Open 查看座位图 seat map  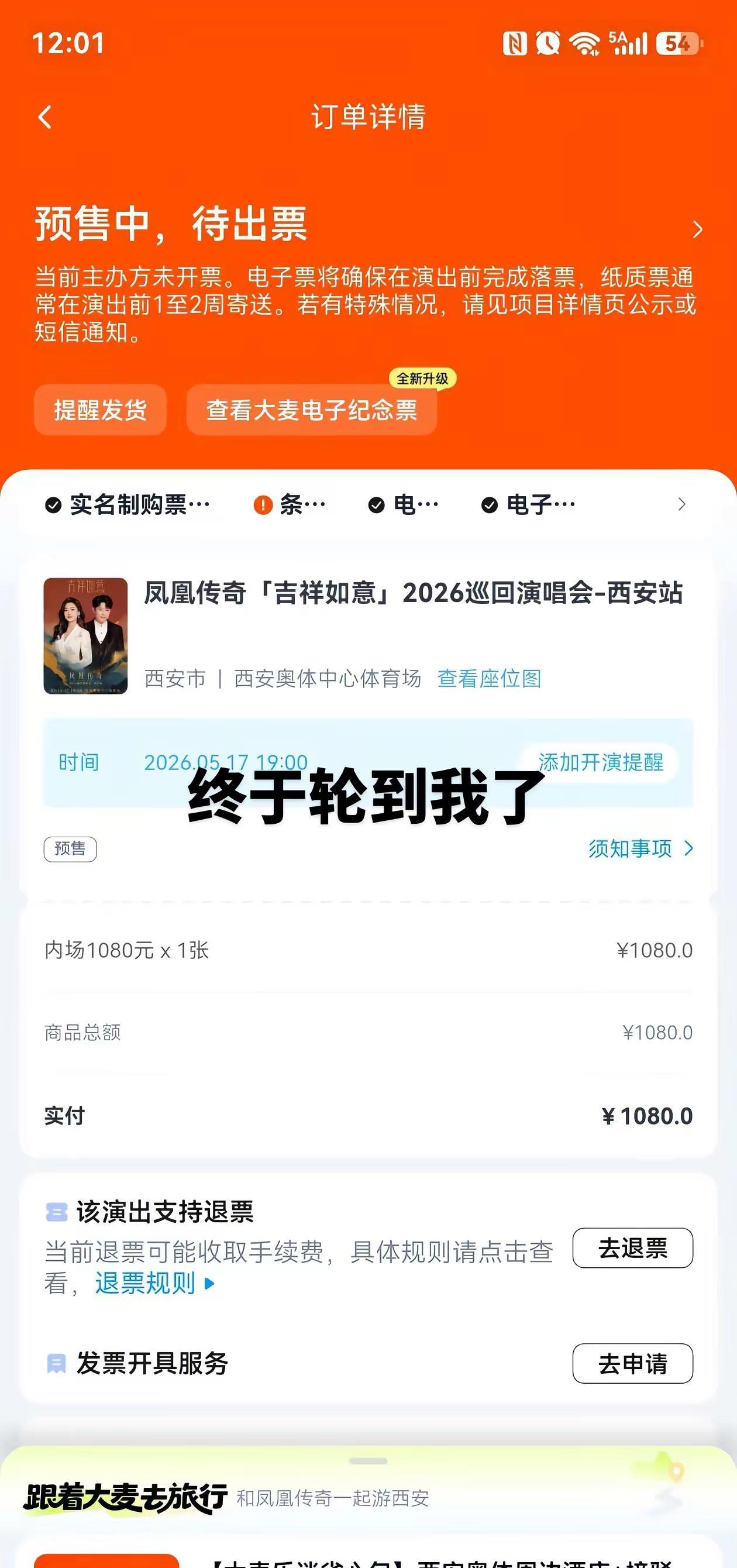(x=491, y=680)
